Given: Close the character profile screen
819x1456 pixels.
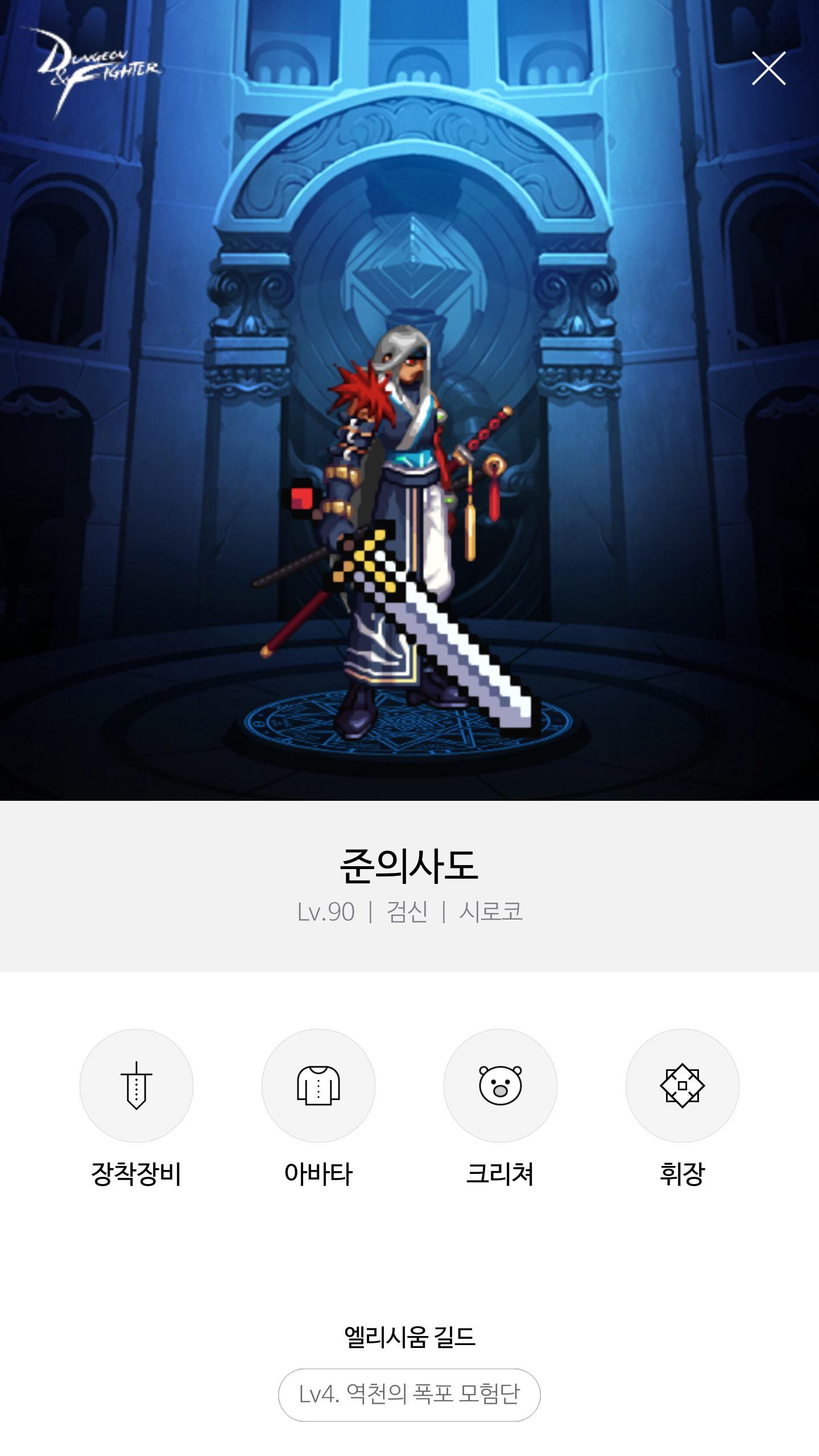Looking at the screenshot, I should [x=768, y=68].
